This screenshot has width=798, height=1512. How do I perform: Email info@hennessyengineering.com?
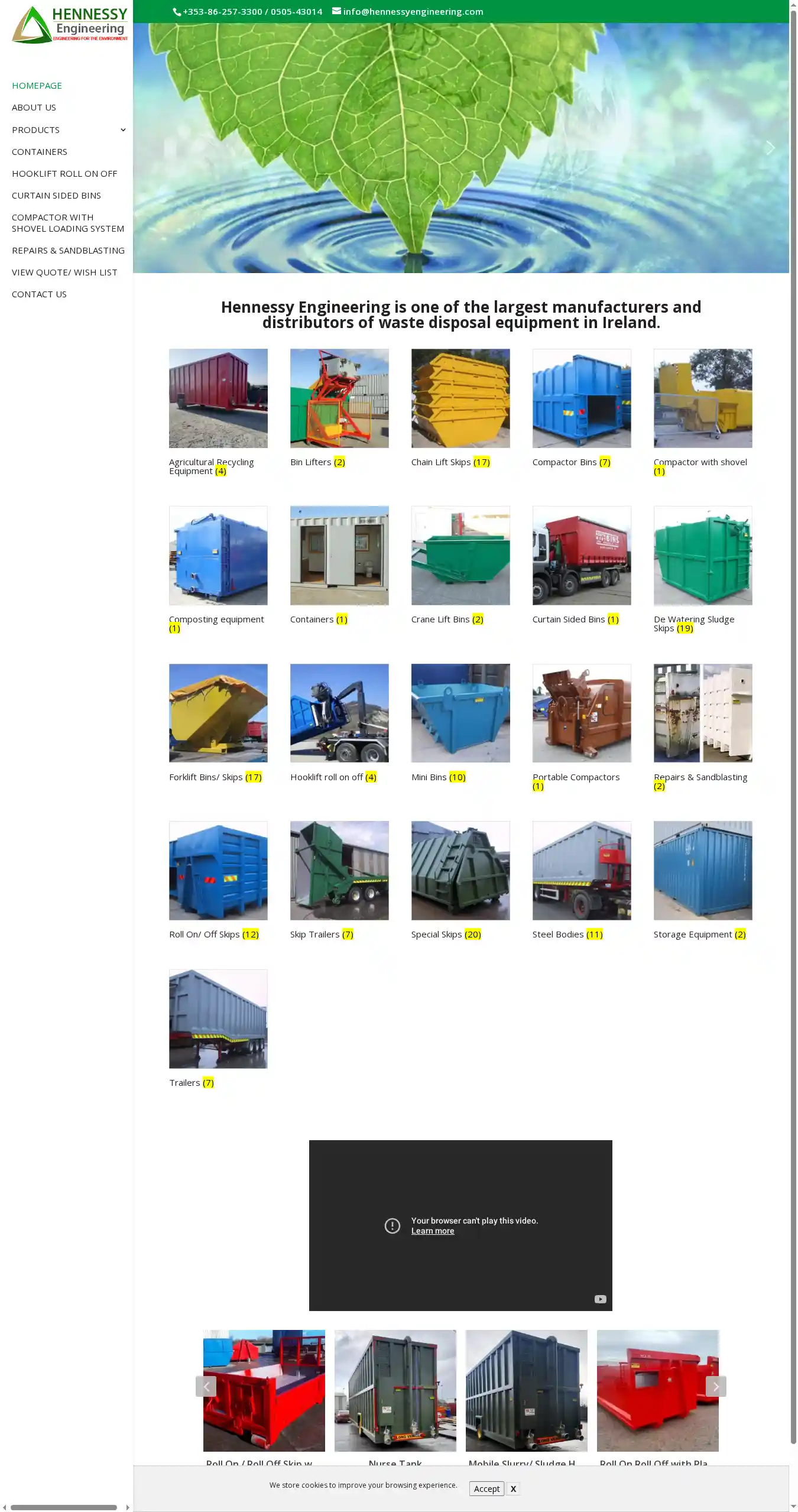click(412, 11)
